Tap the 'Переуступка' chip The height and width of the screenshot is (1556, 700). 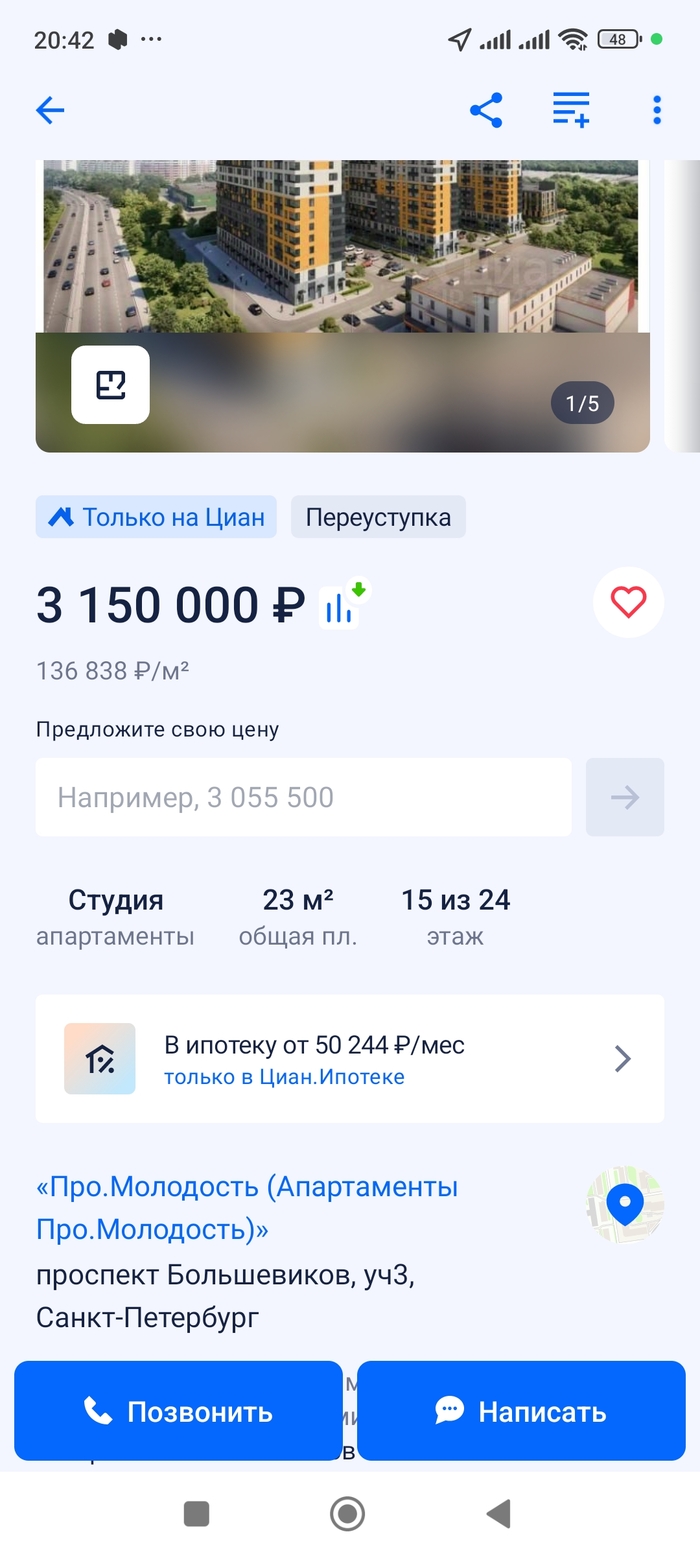378,518
